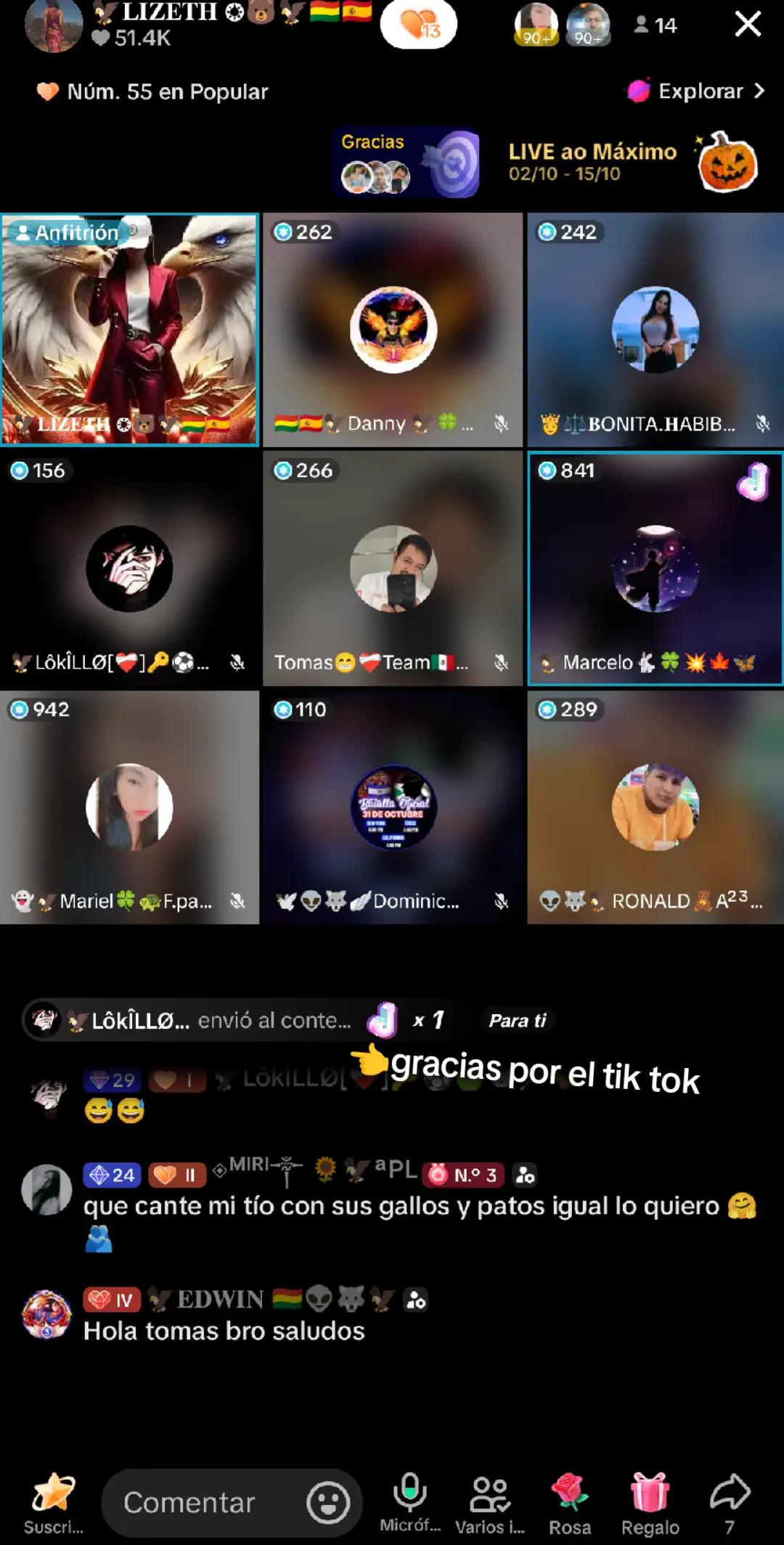Select Tomas guest tile

393,568
